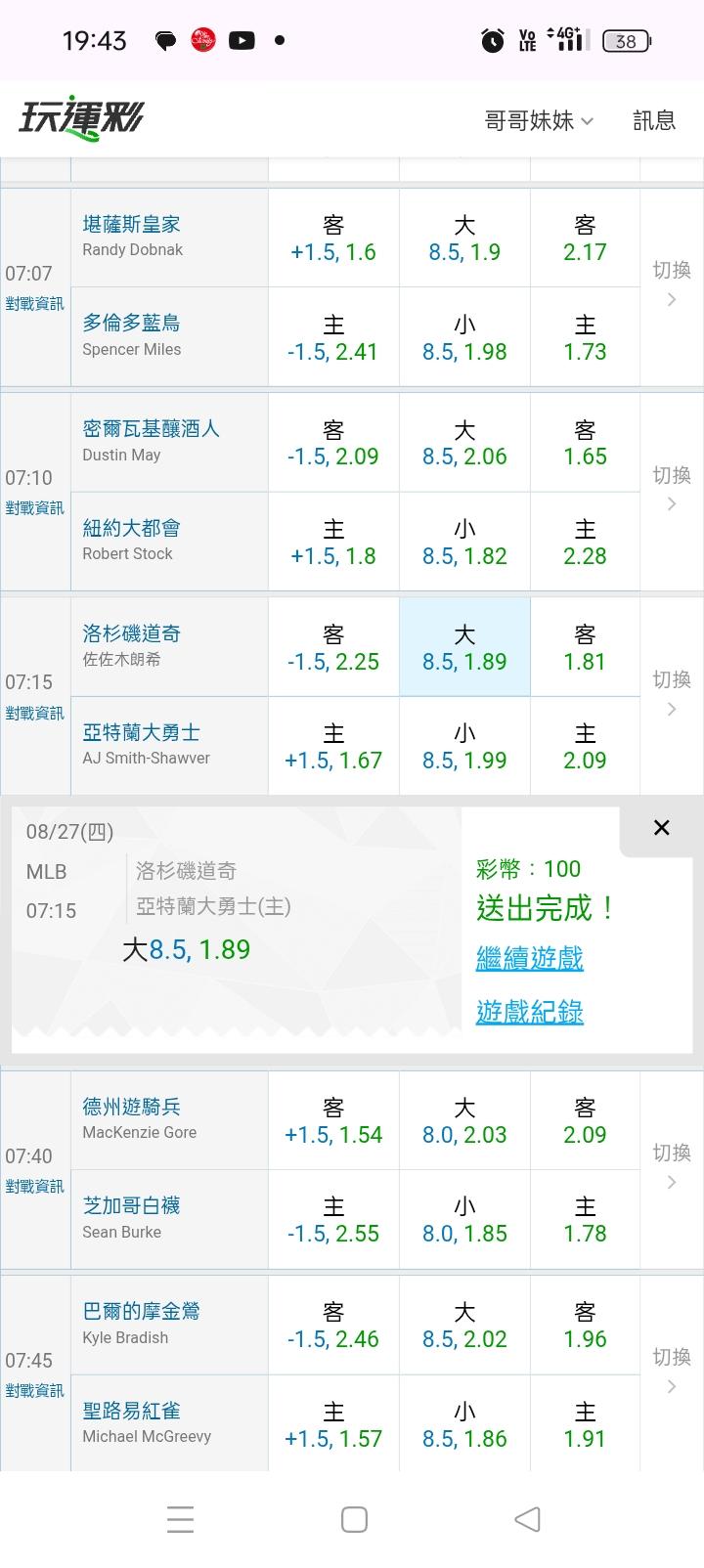Select 主 +1.5, 1.8 for 紐約大都會
This screenshot has height=1568, width=704.
coord(333,542)
